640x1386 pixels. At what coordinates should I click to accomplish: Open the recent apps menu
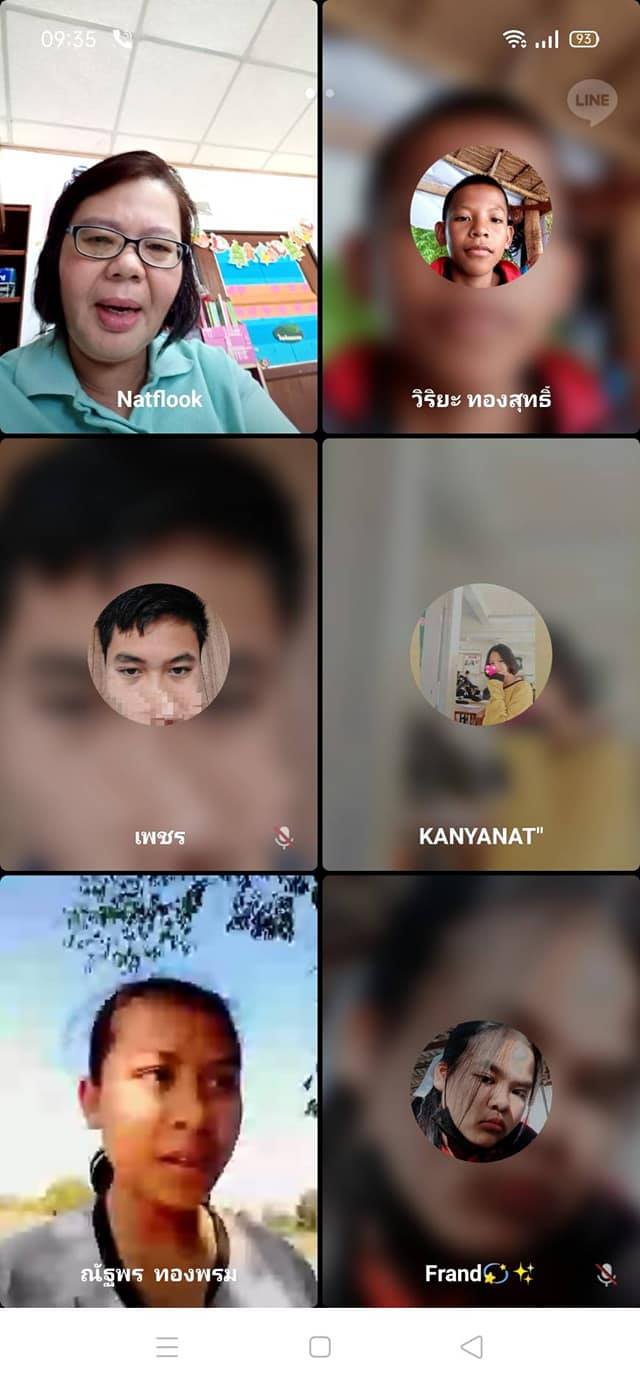167,1347
